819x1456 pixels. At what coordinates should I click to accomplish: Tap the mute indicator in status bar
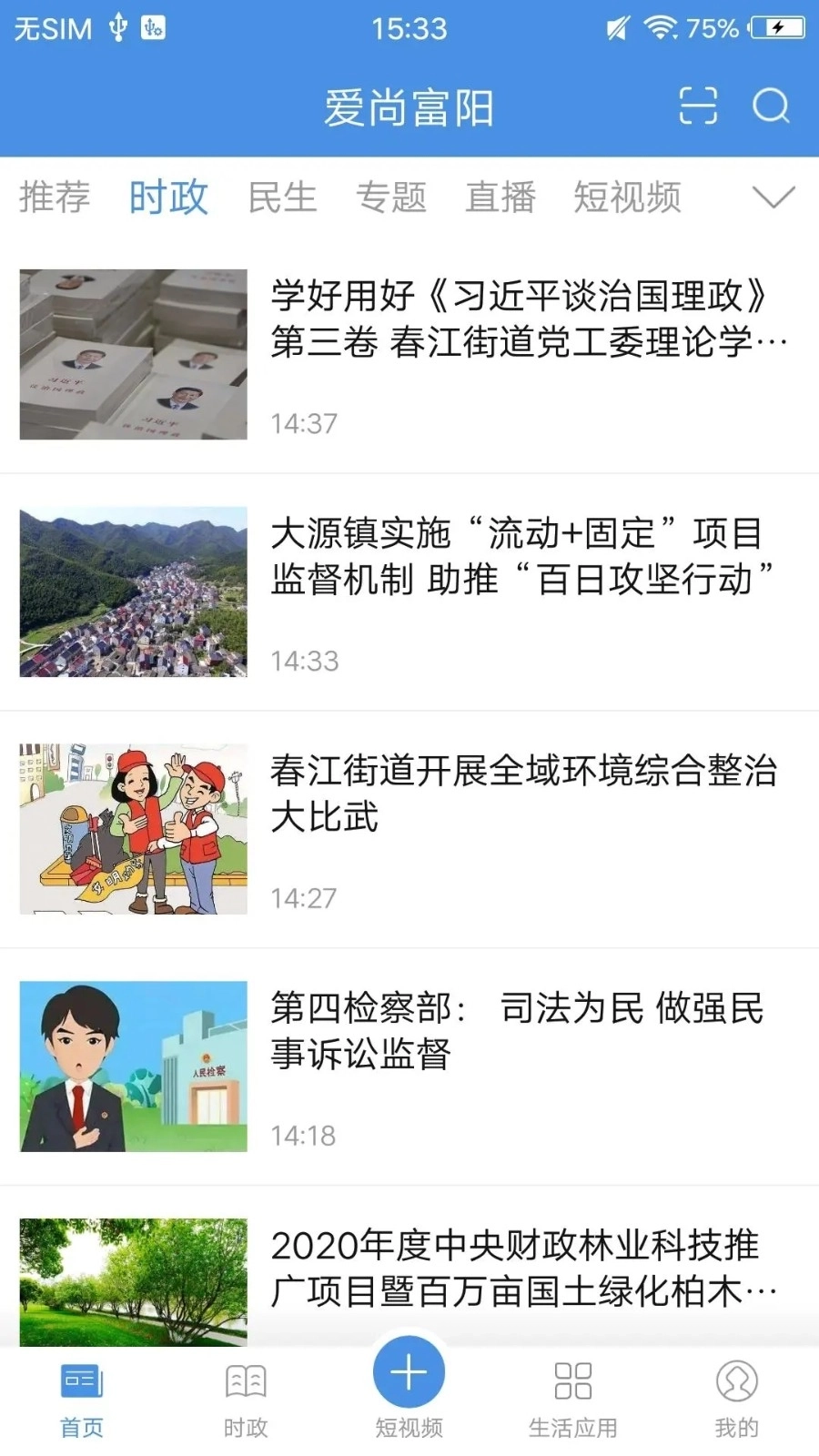click(x=614, y=28)
